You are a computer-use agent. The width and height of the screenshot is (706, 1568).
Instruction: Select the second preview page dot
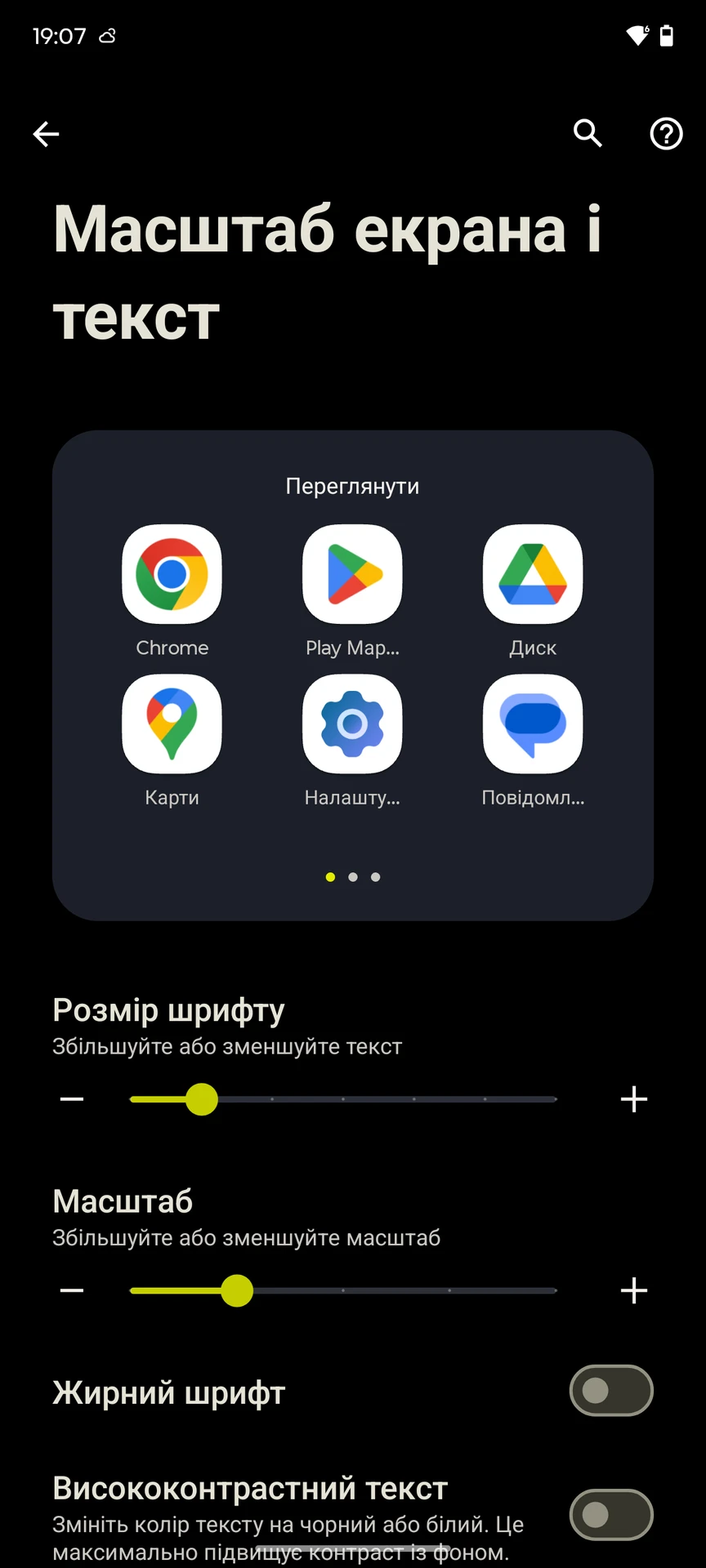[353, 877]
